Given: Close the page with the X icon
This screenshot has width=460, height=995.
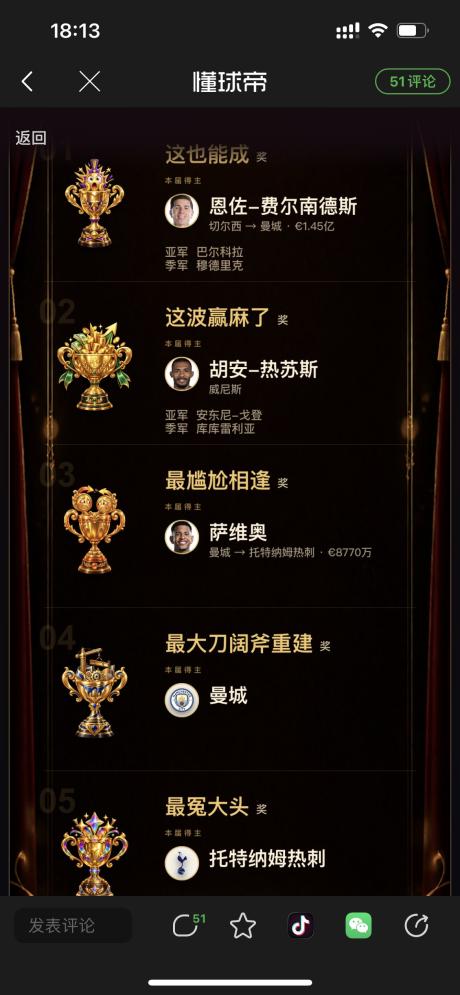Looking at the screenshot, I should pos(89,82).
